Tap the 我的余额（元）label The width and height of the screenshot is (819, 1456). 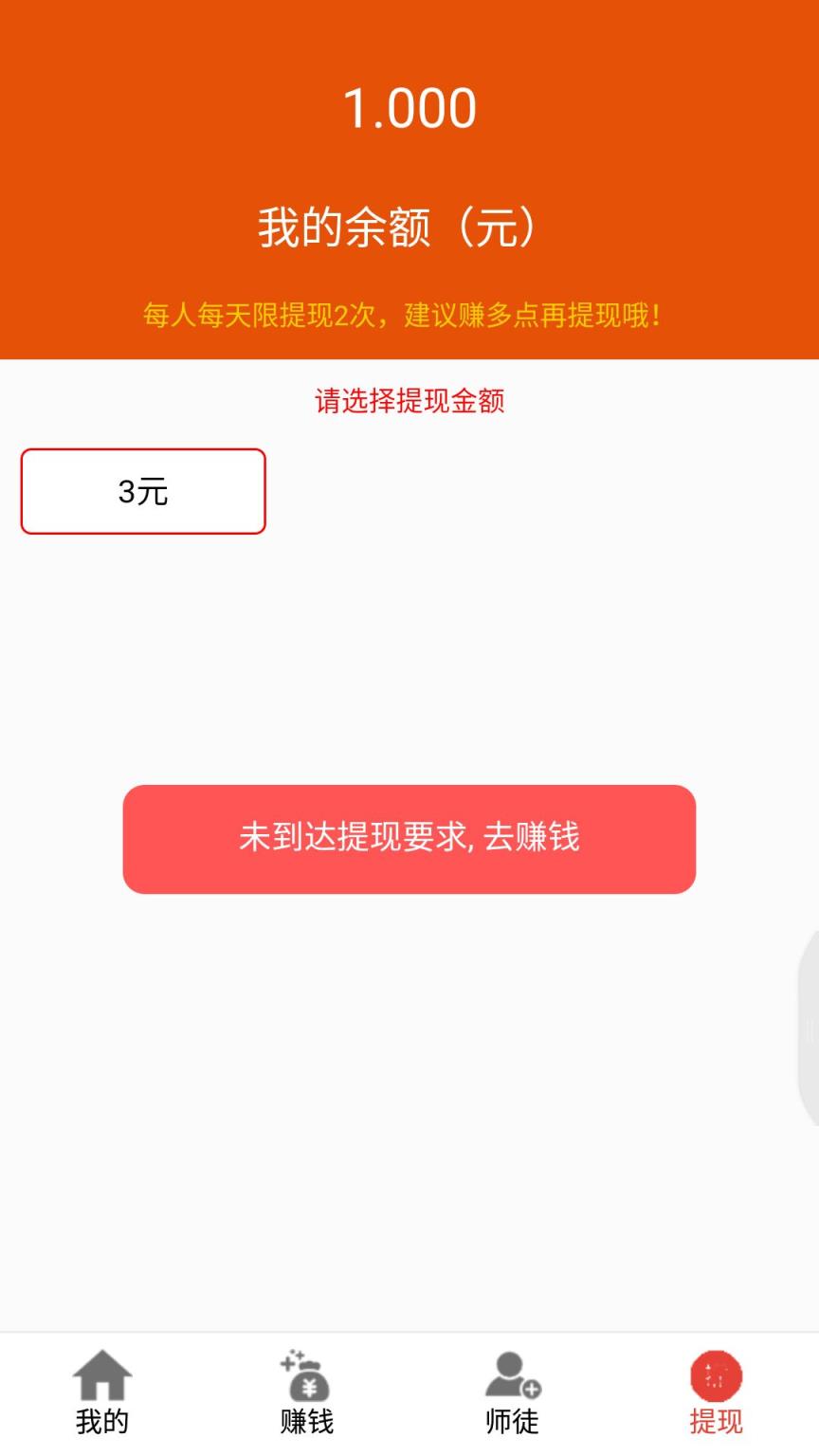click(x=409, y=224)
